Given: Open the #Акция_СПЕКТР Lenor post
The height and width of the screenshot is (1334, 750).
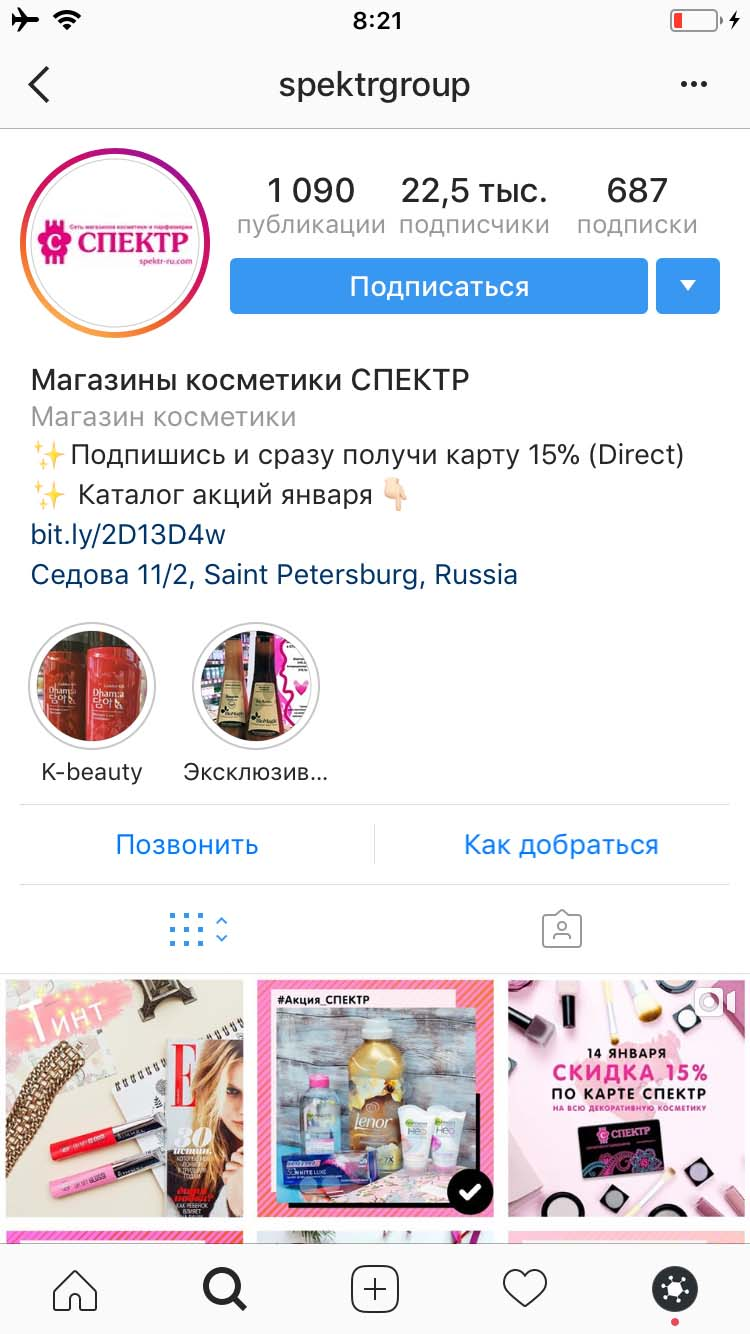Looking at the screenshot, I should point(375,1098).
